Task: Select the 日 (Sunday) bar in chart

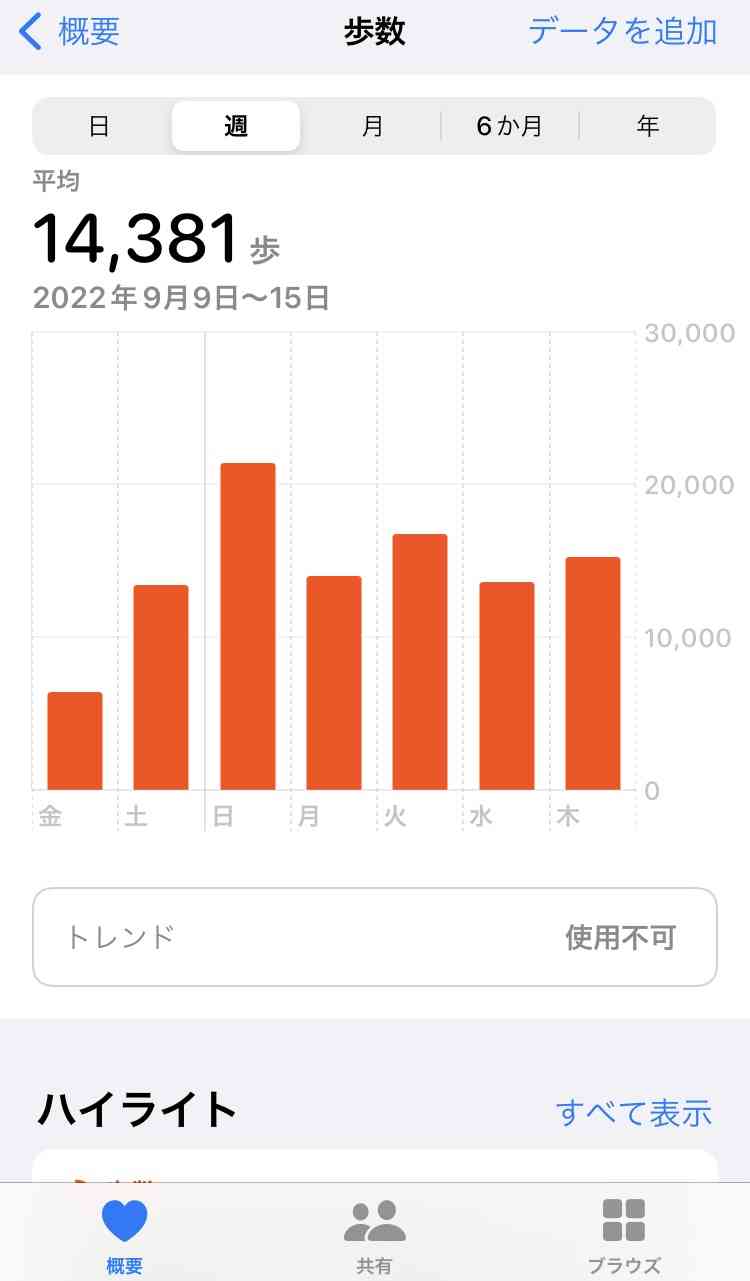Action: click(x=248, y=626)
